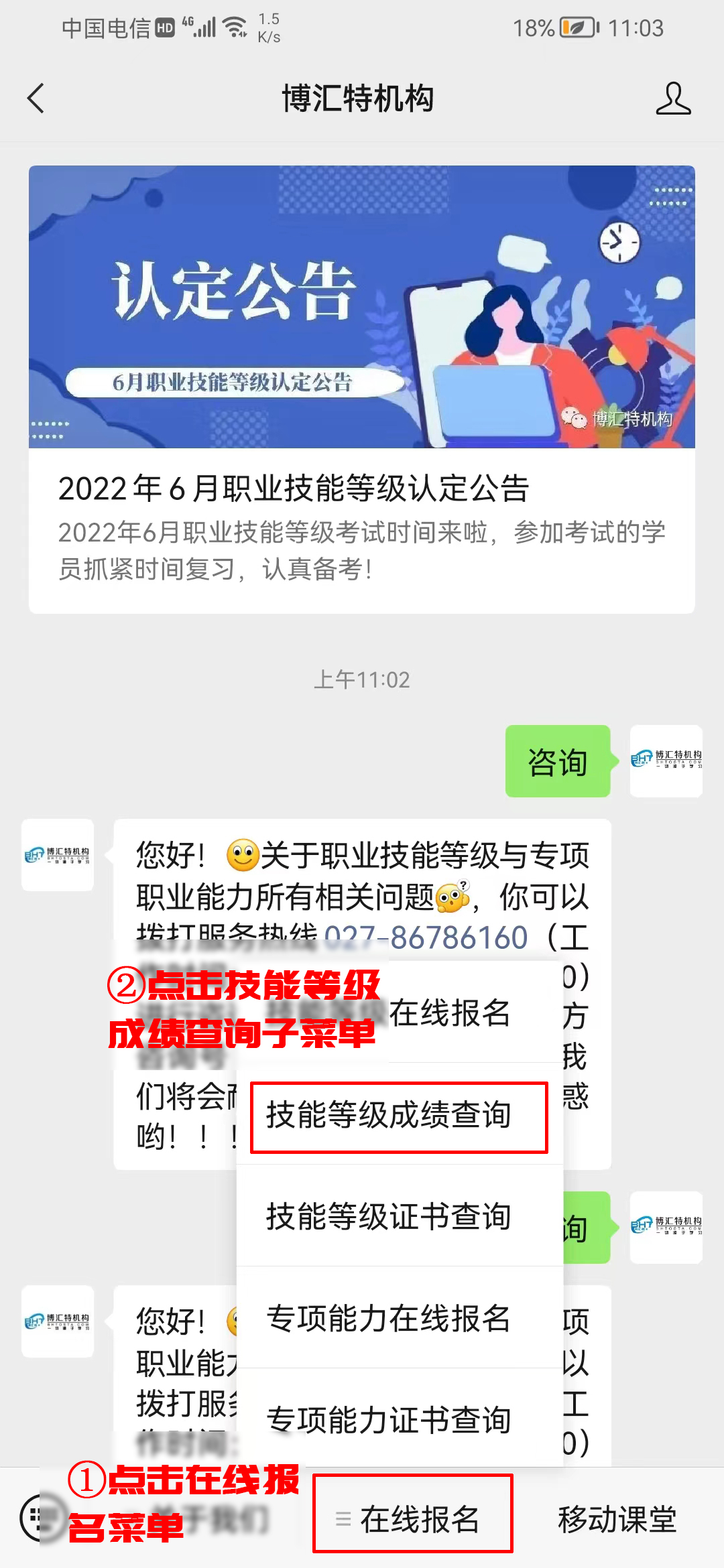The height and width of the screenshot is (1568, 724).
Task: Open the 移动课堂 bottom menu
Action: click(x=617, y=1519)
